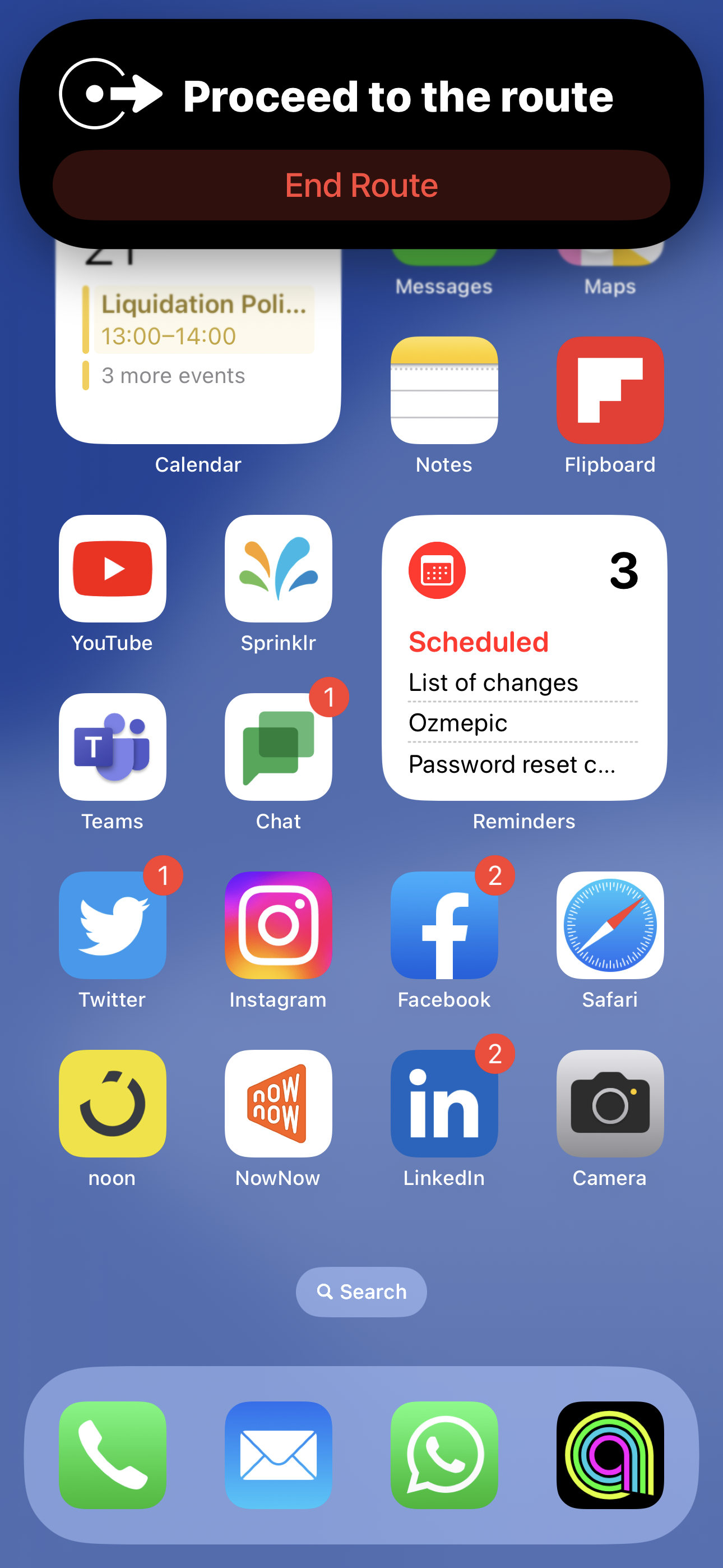Viewport: 723px width, 1568px height.
Task: Open the YouTube app
Action: [113, 569]
